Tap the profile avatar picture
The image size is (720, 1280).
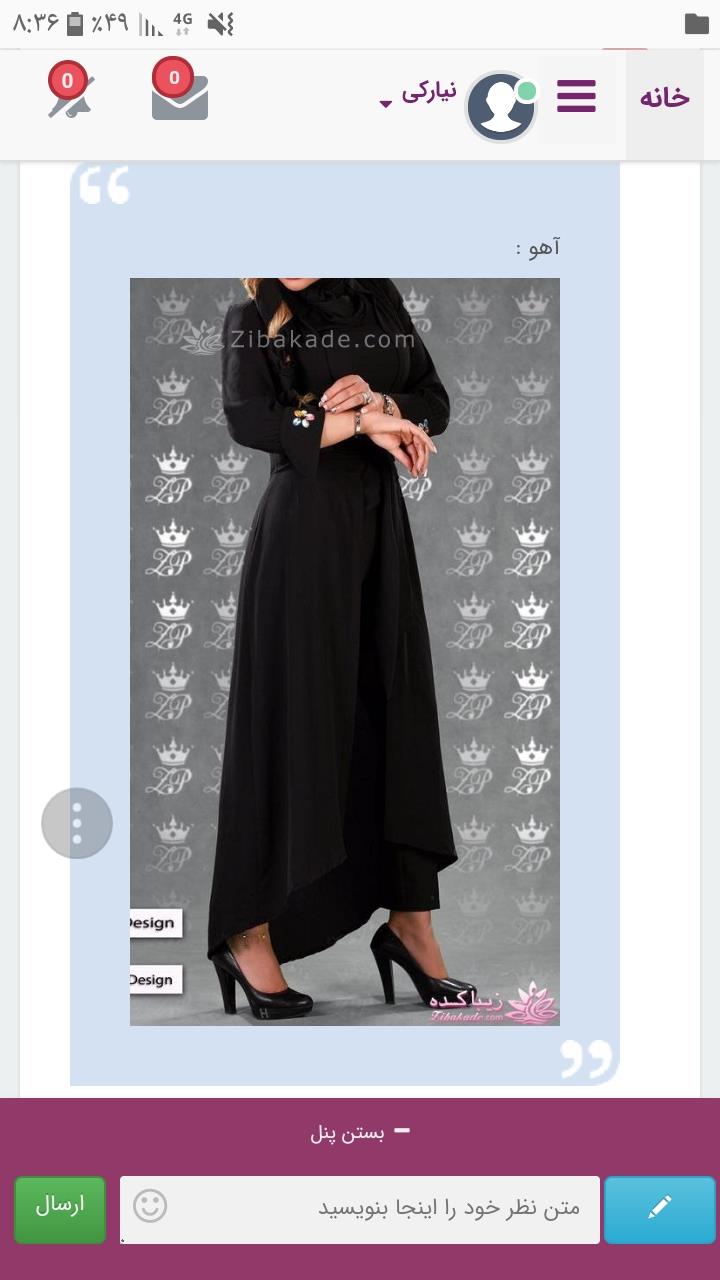(501, 106)
